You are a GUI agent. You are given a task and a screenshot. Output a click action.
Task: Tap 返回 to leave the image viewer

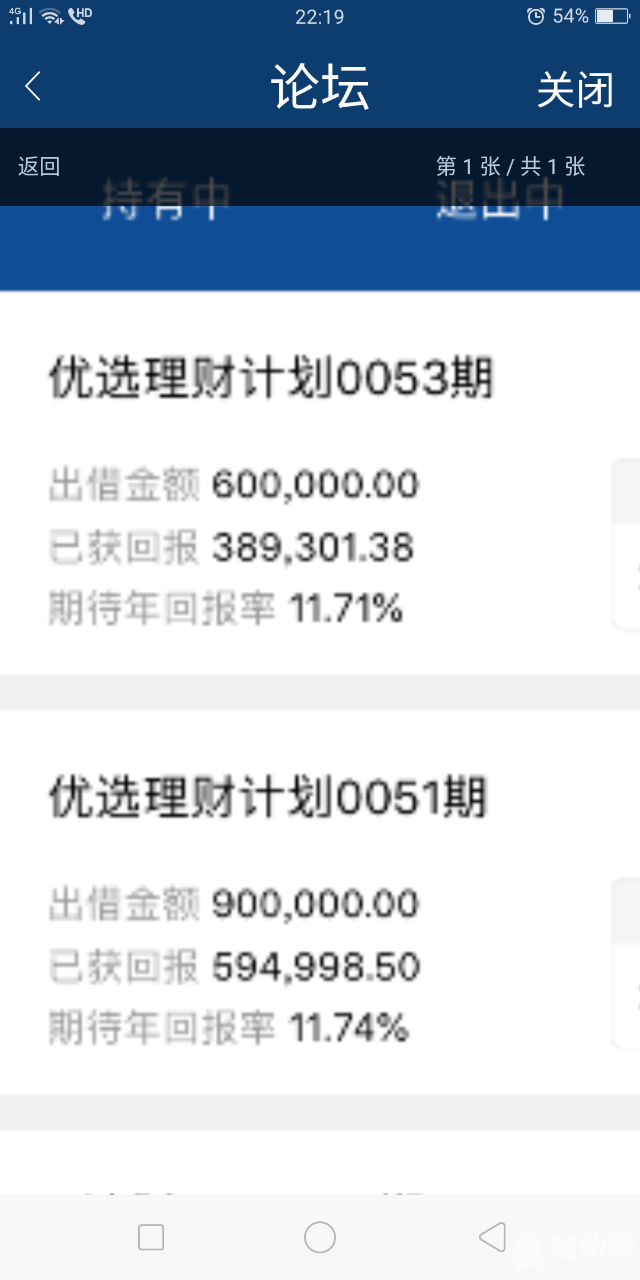39,166
